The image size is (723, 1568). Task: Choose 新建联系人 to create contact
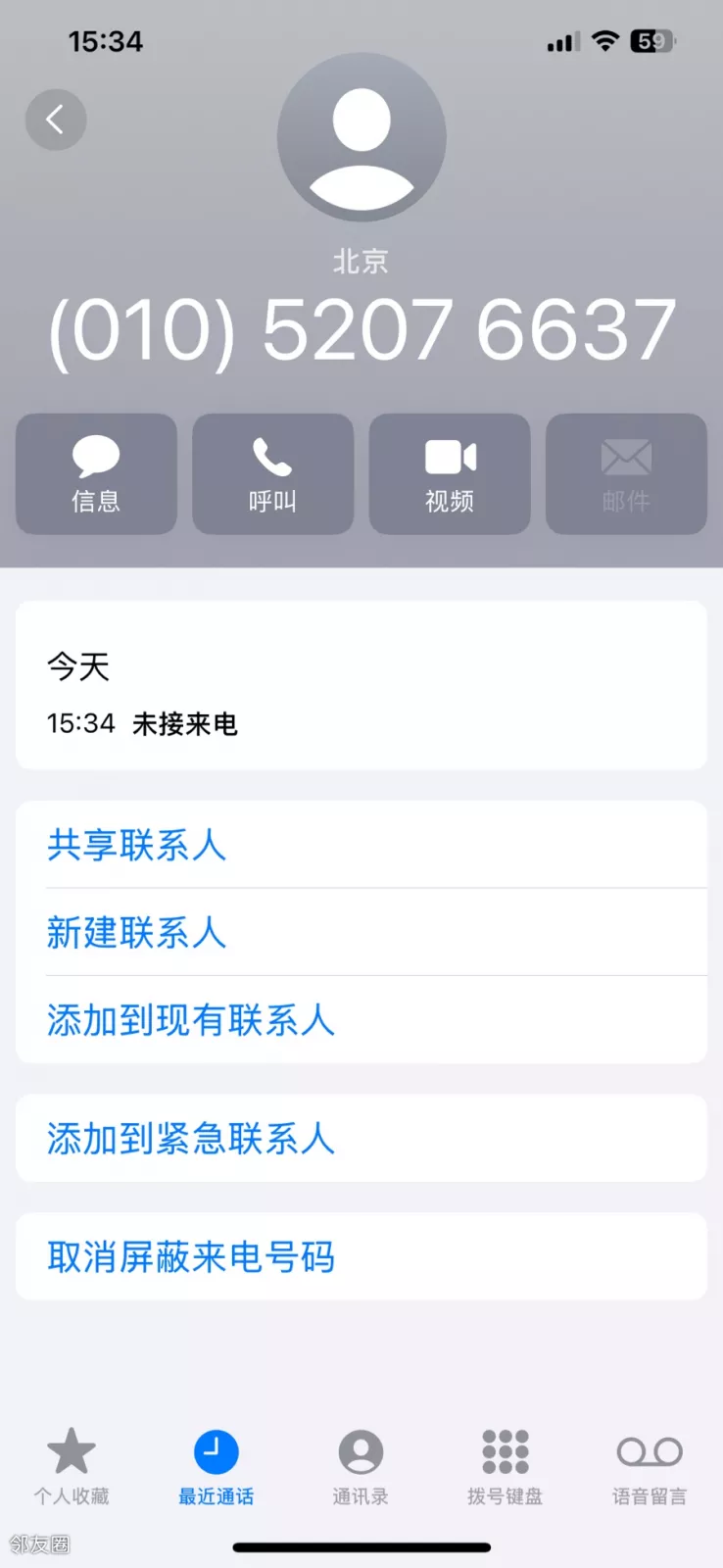[x=137, y=932]
